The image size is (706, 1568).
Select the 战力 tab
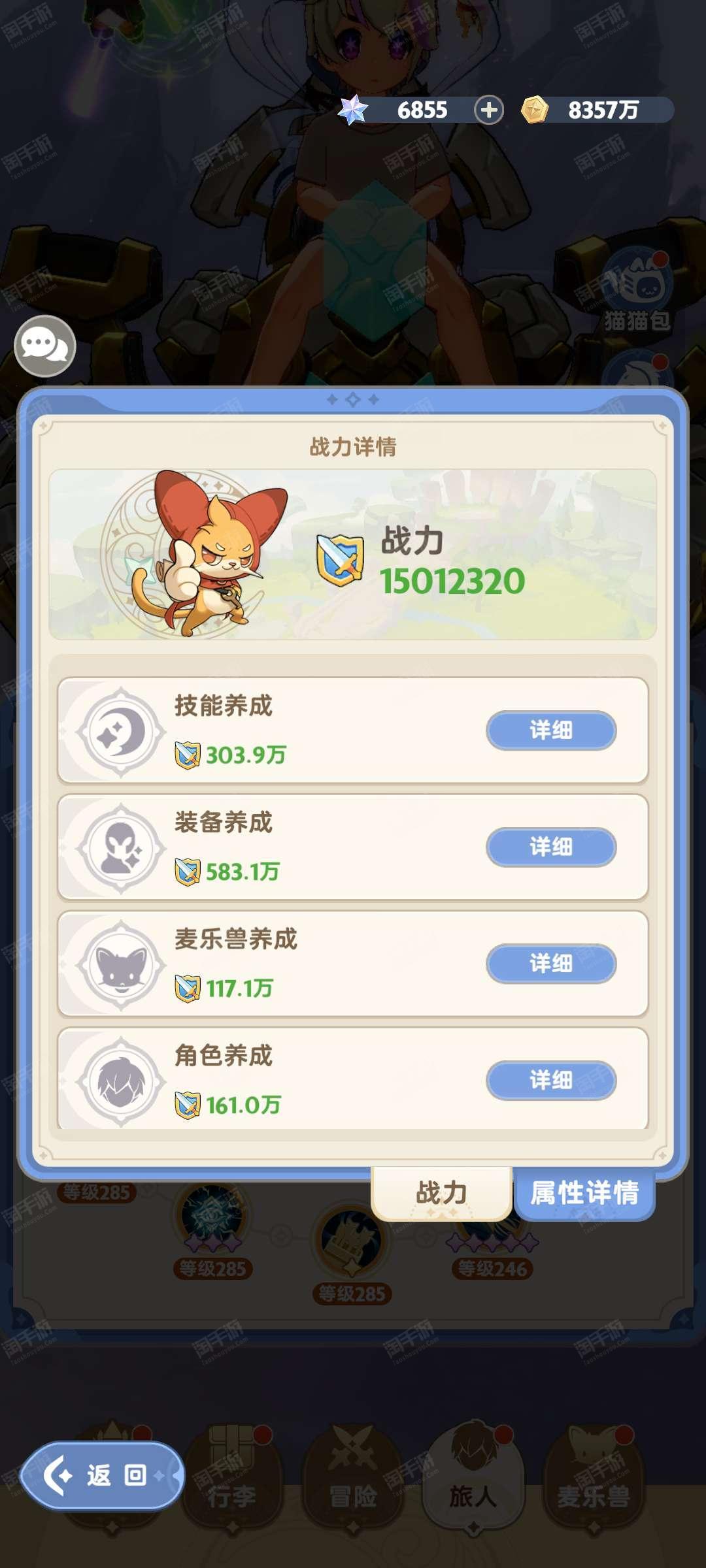point(441,1193)
